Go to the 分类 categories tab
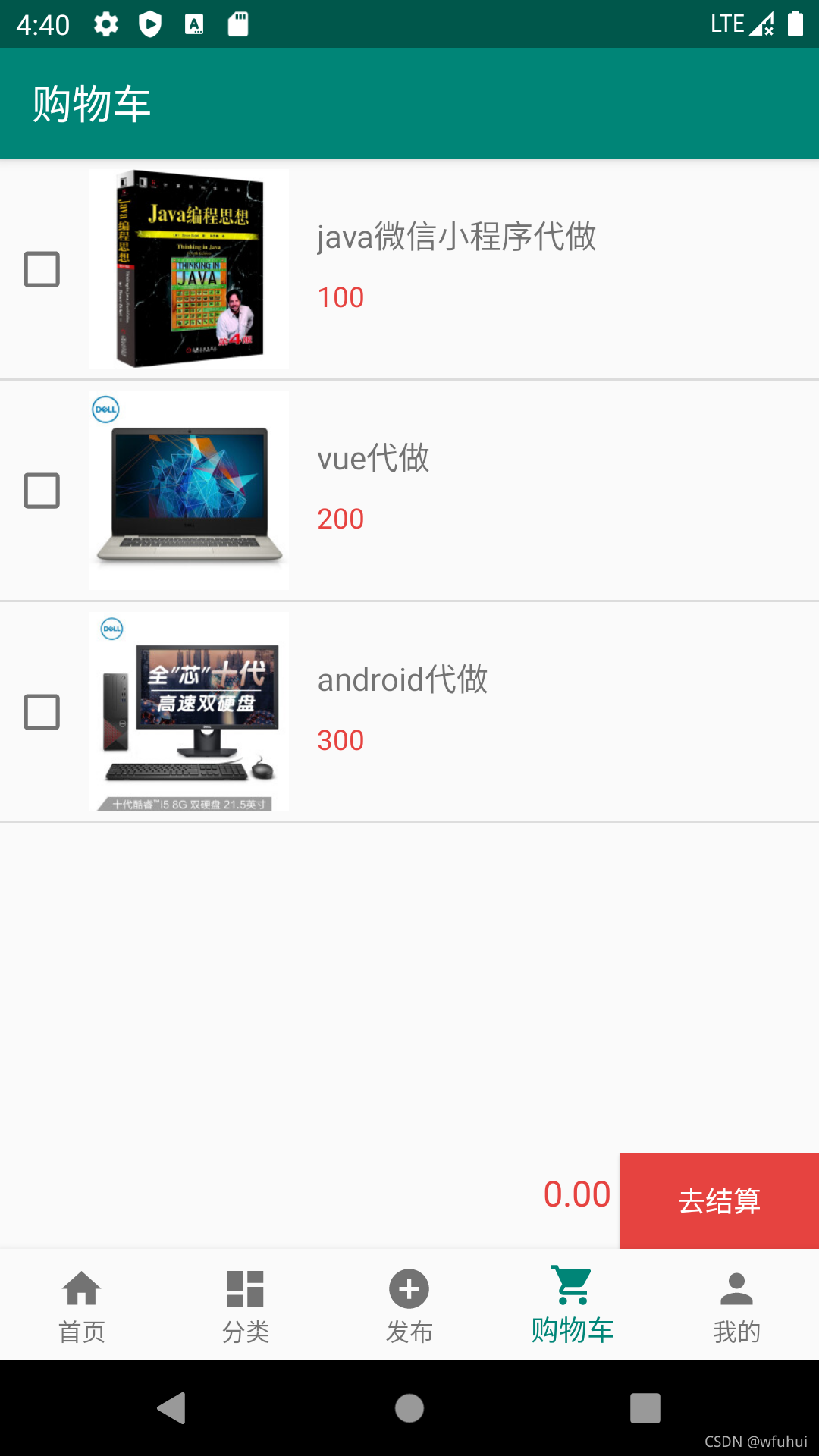This screenshot has height=1456, width=819. (246, 1304)
